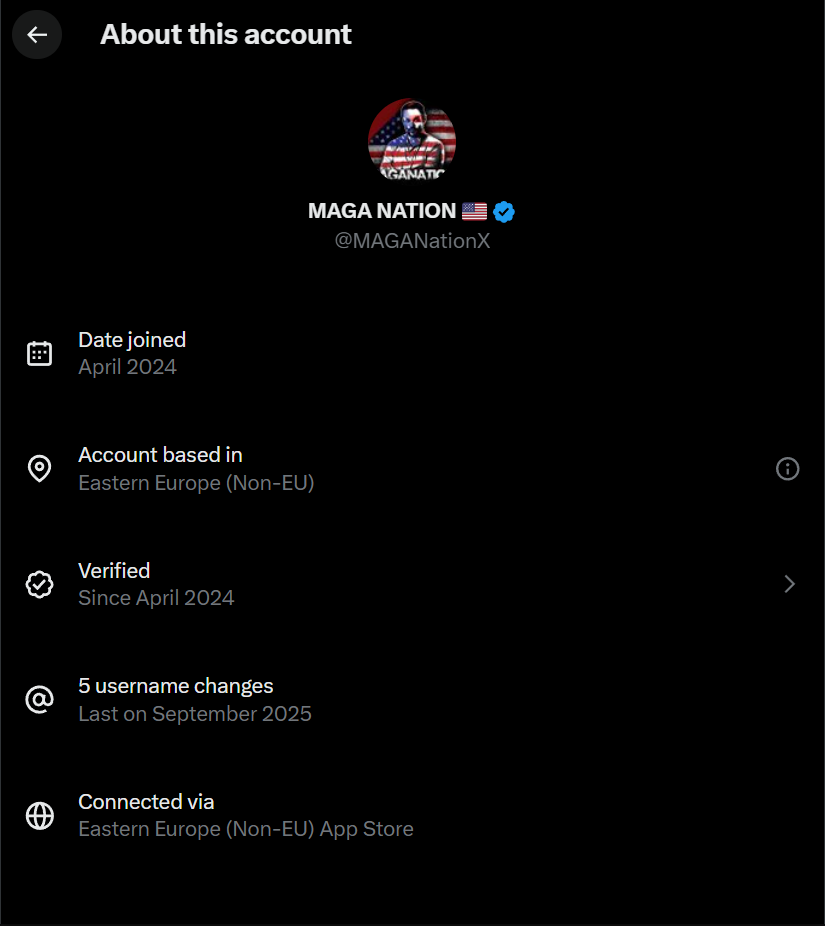
Task: Tap the MAGA NATION profile picture
Action: tap(412, 140)
